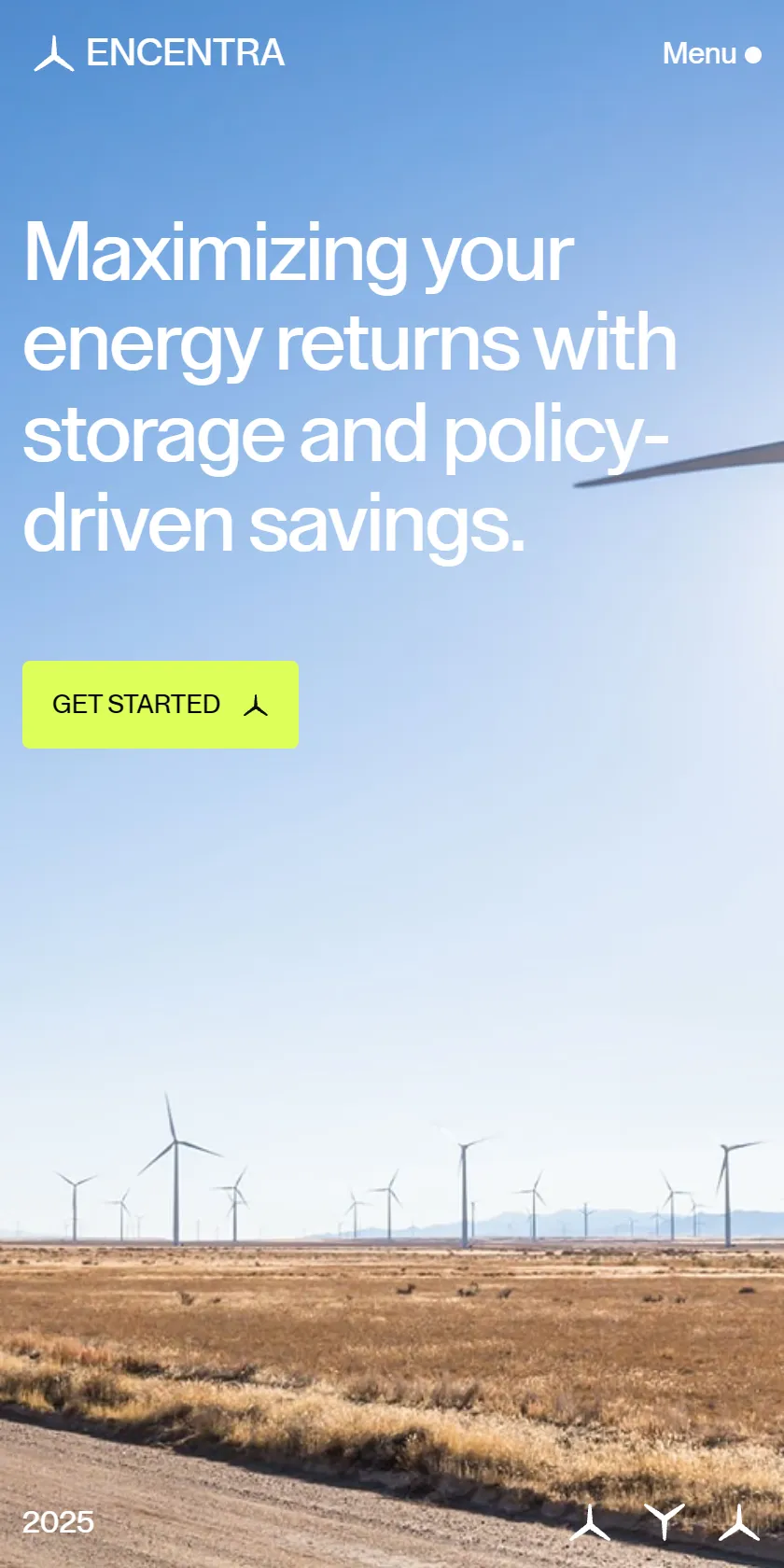This screenshot has width=784, height=1568.
Task: Open the Menu in the header
Action: [711, 54]
